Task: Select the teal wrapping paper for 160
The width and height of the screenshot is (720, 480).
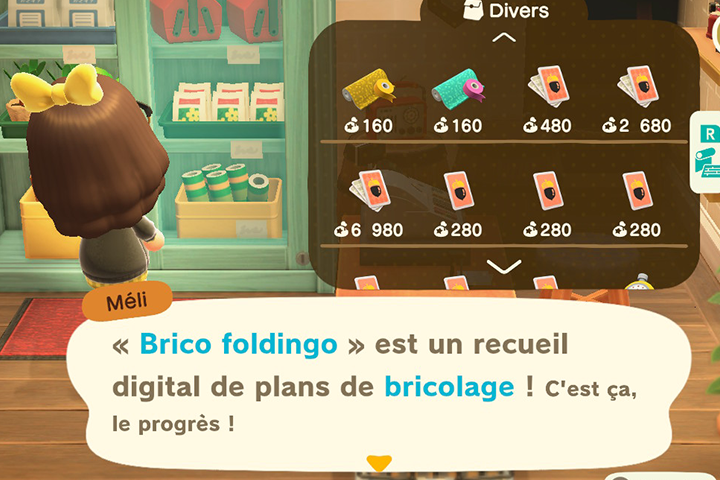Action: click(458, 90)
